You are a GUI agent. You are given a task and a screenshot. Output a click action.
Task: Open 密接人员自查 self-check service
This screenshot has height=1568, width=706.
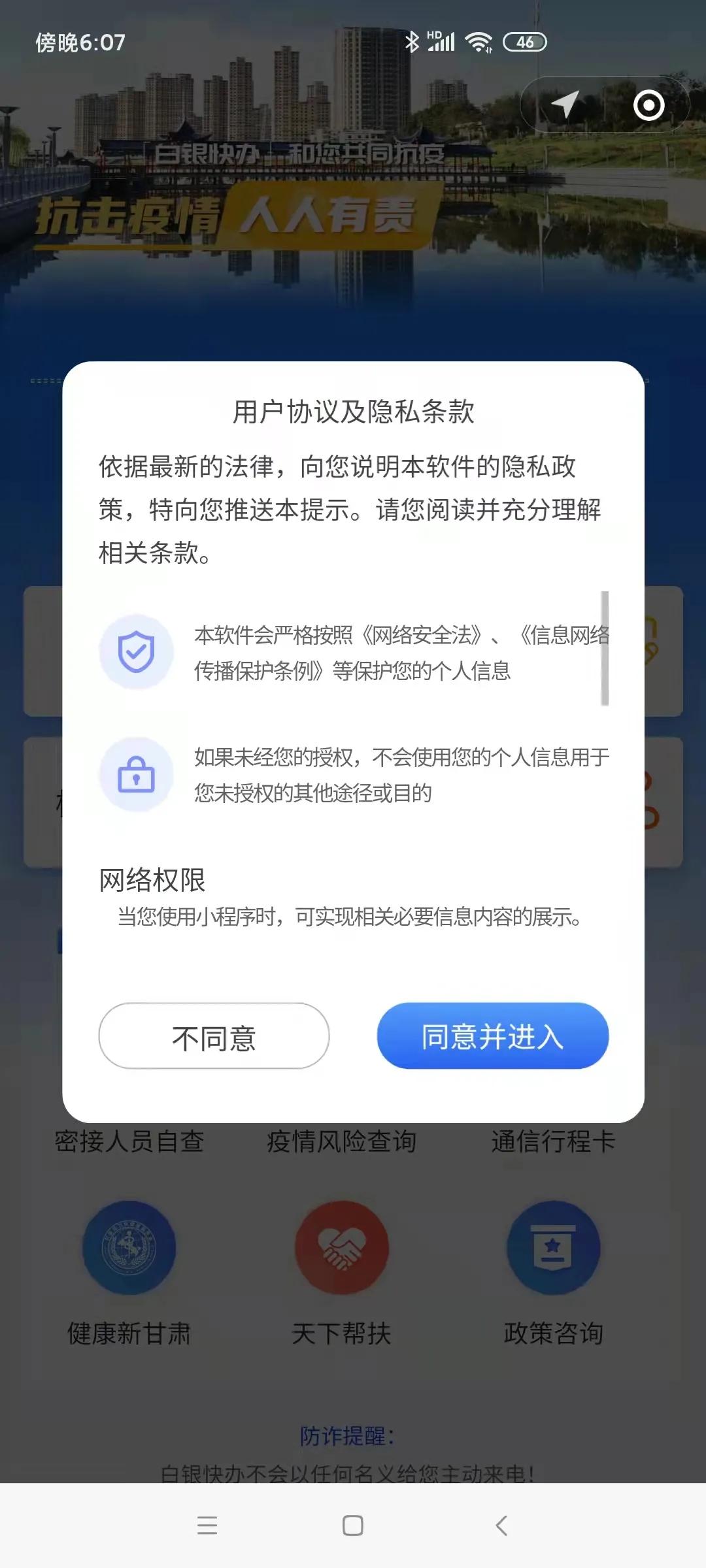point(129,1140)
